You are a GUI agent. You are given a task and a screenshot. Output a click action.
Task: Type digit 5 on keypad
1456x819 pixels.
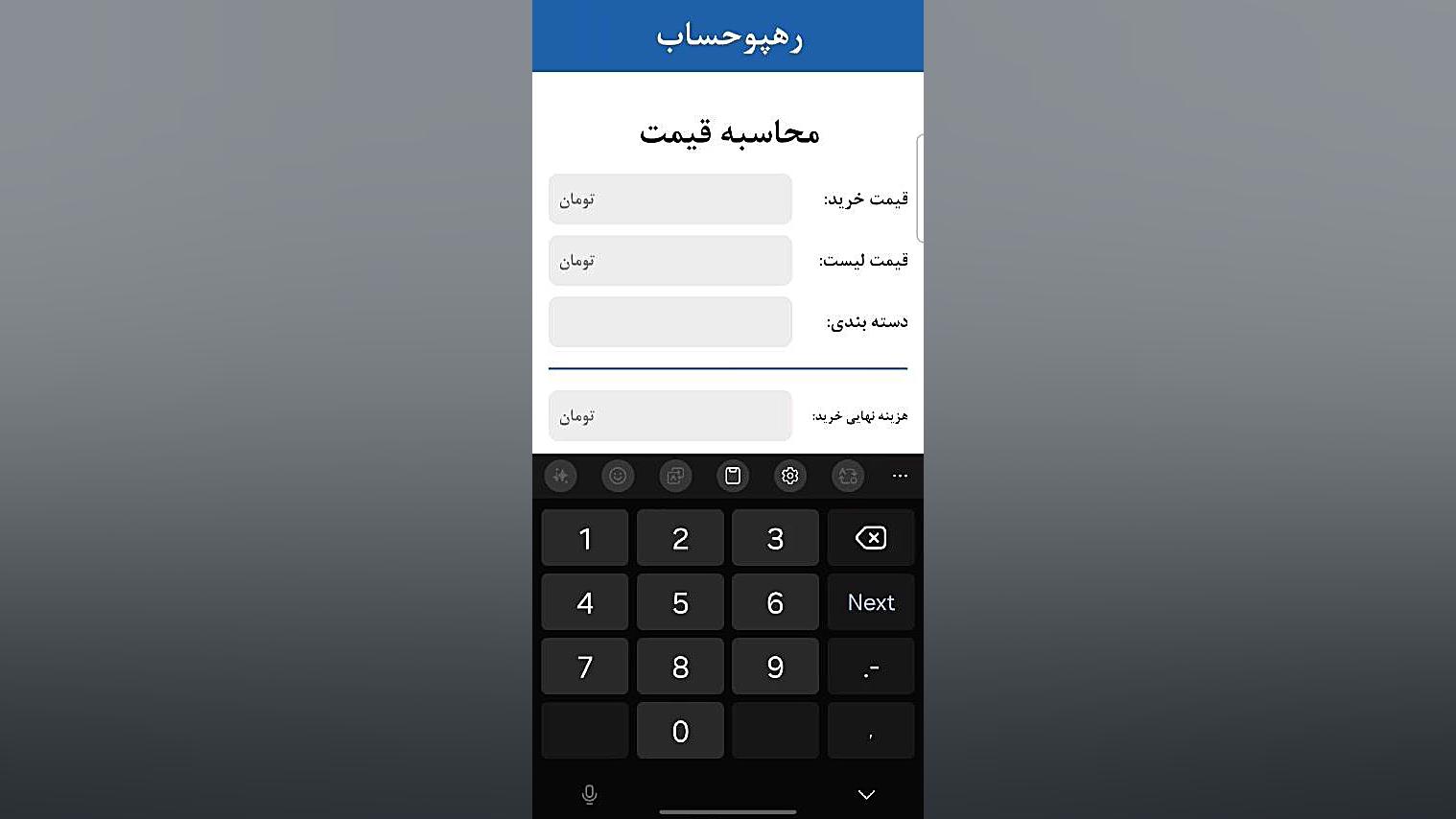point(680,602)
